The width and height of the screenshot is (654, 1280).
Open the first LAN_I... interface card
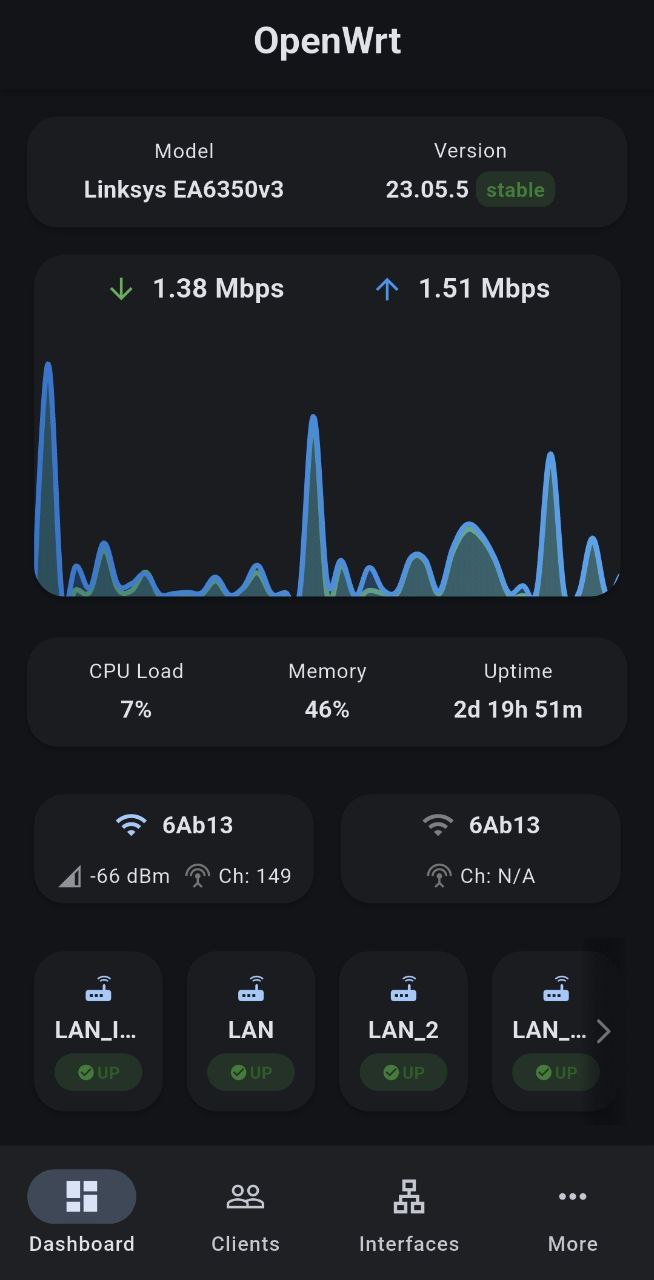(98, 1030)
